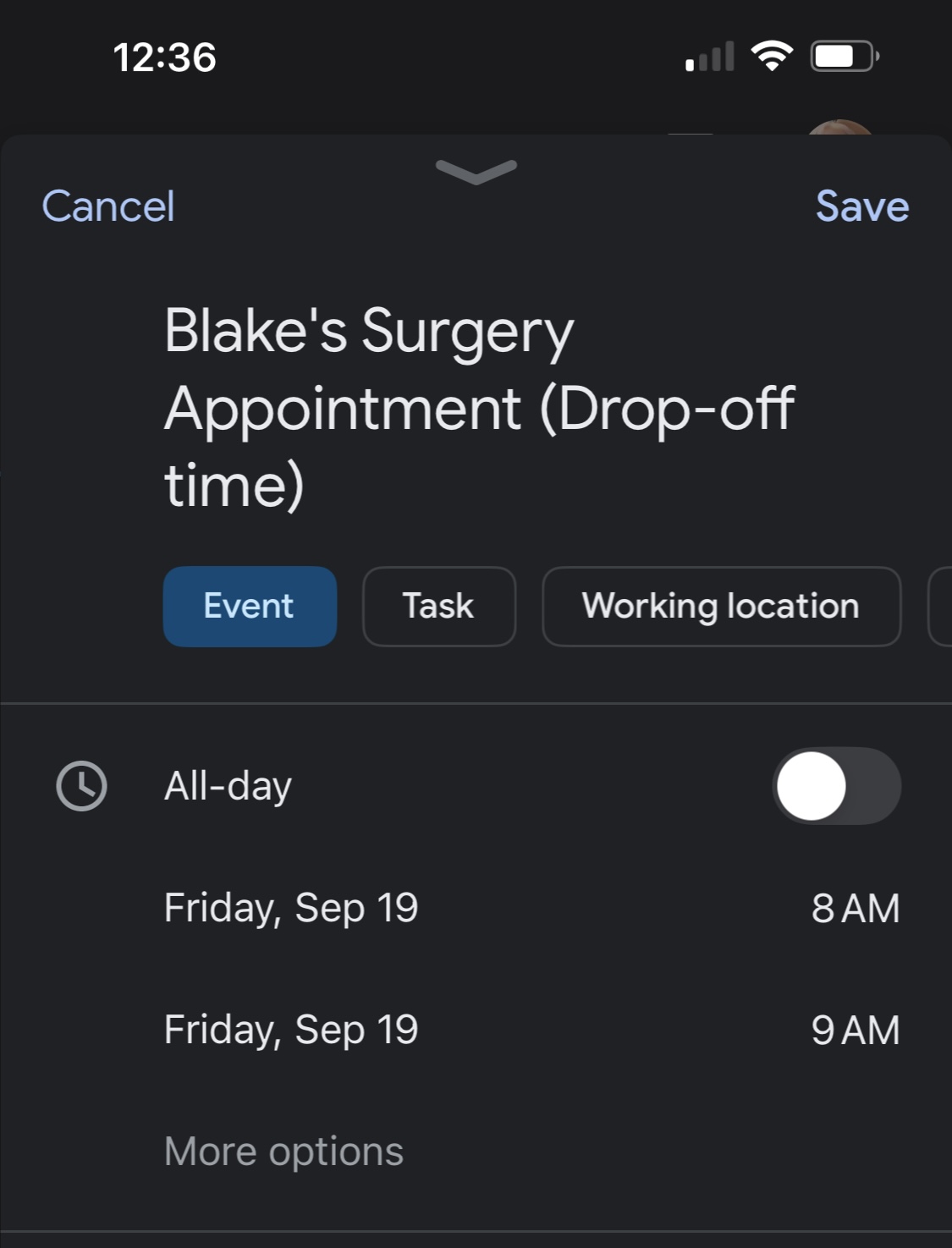Cancel creating this event
Viewport: 952px width, 1248px height.
coord(108,206)
